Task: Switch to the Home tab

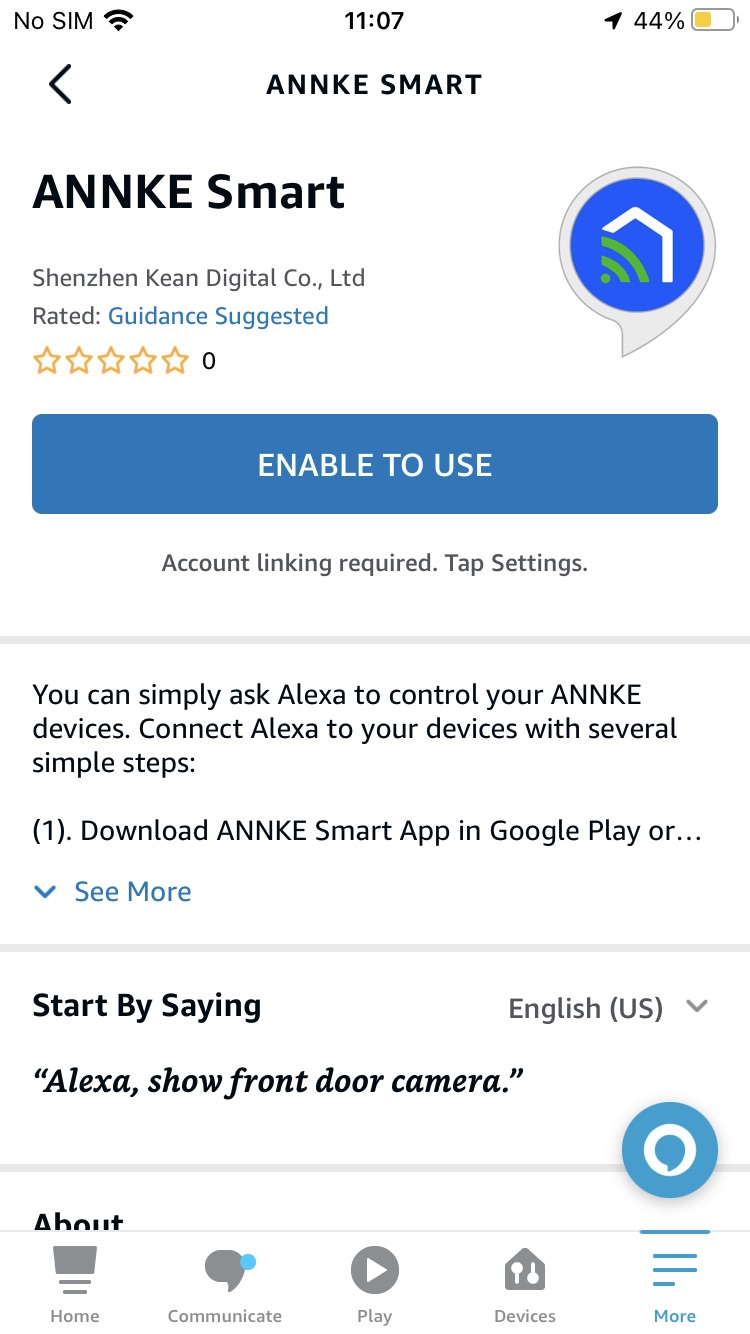Action: pyautogui.click(x=75, y=1284)
